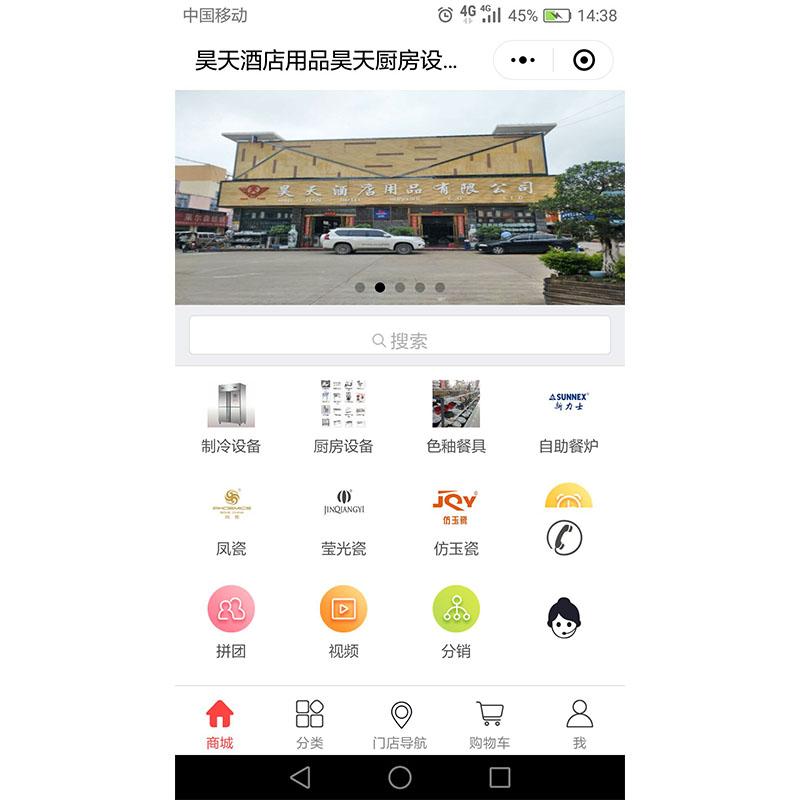The image size is (800, 800).
Task: Contact customer service via headset avatar
Action: pyautogui.click(x=565, y=617)
